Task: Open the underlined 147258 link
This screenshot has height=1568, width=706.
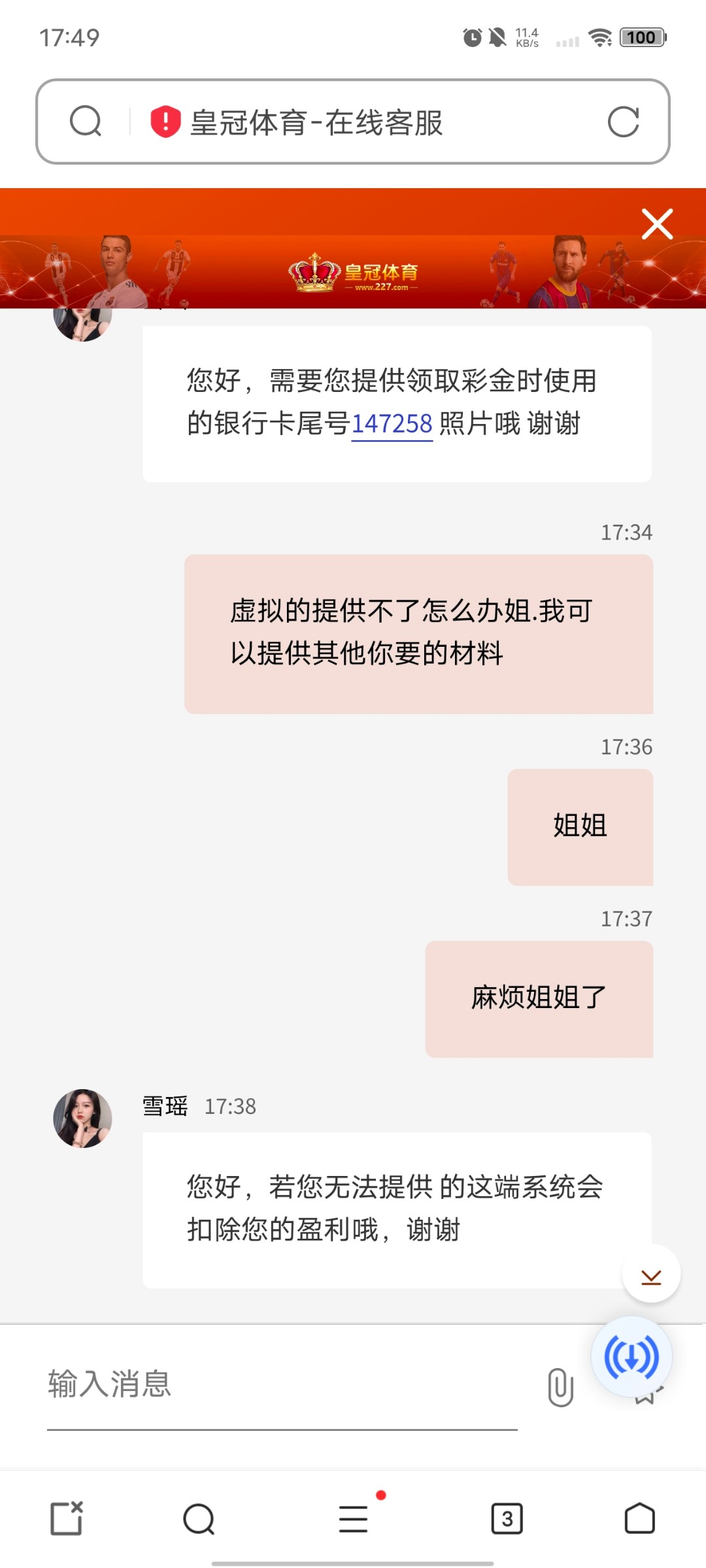Action: tap(392, 424)
